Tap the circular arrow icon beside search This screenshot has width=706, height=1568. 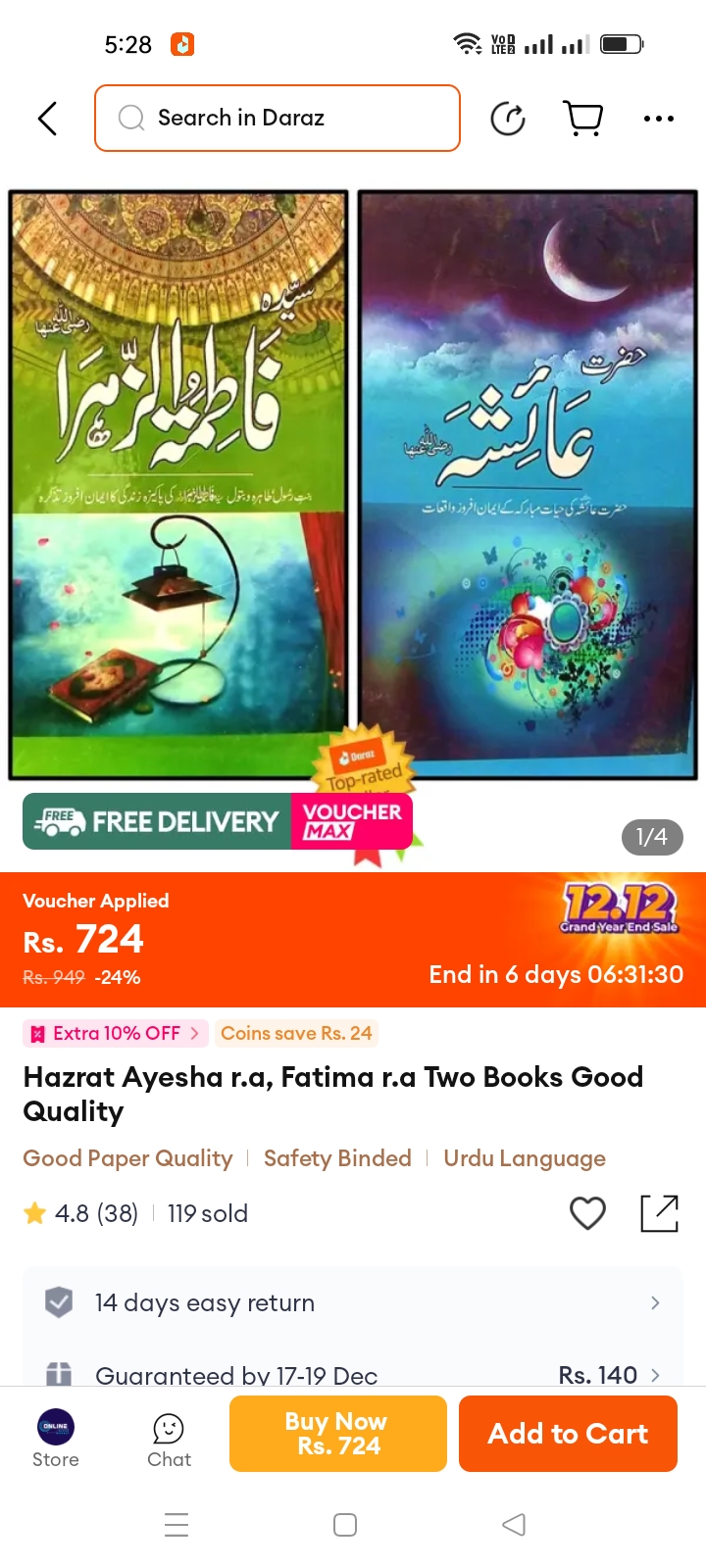[508, 119]
